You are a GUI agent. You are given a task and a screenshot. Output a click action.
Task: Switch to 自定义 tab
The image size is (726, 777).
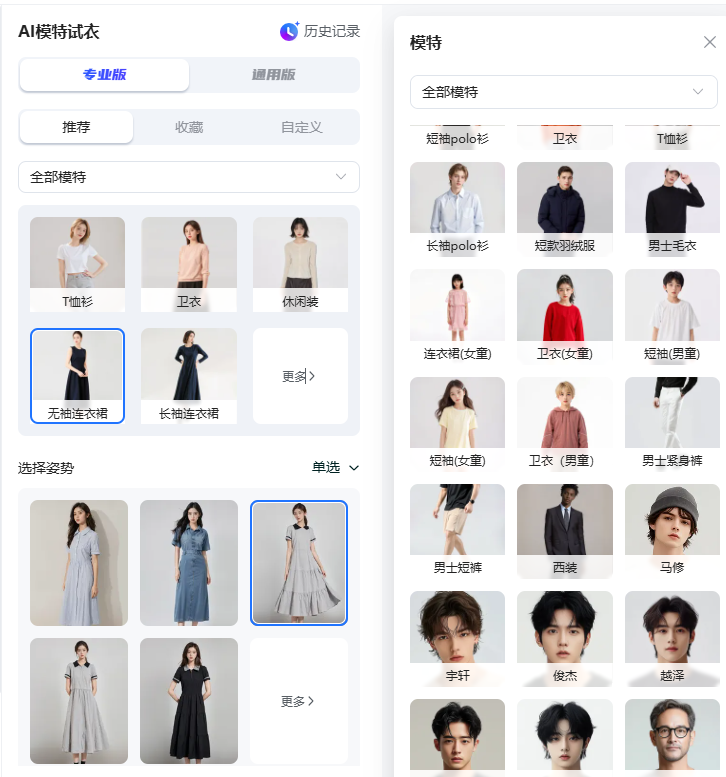(301, 127)
